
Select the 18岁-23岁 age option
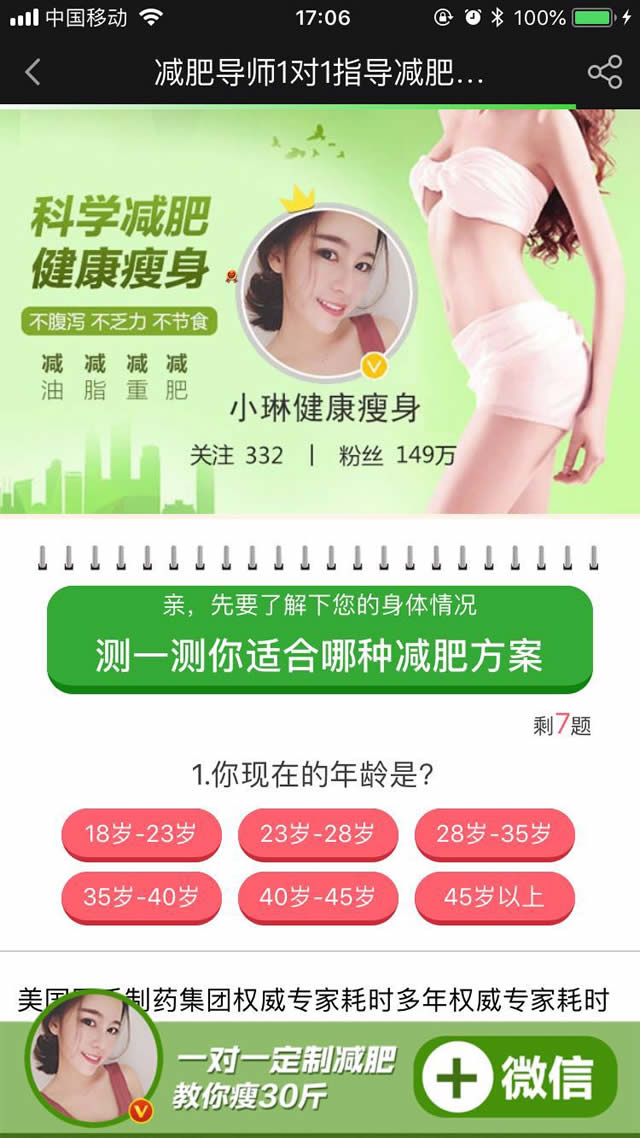pyautogui.click(x=141, y=834)
